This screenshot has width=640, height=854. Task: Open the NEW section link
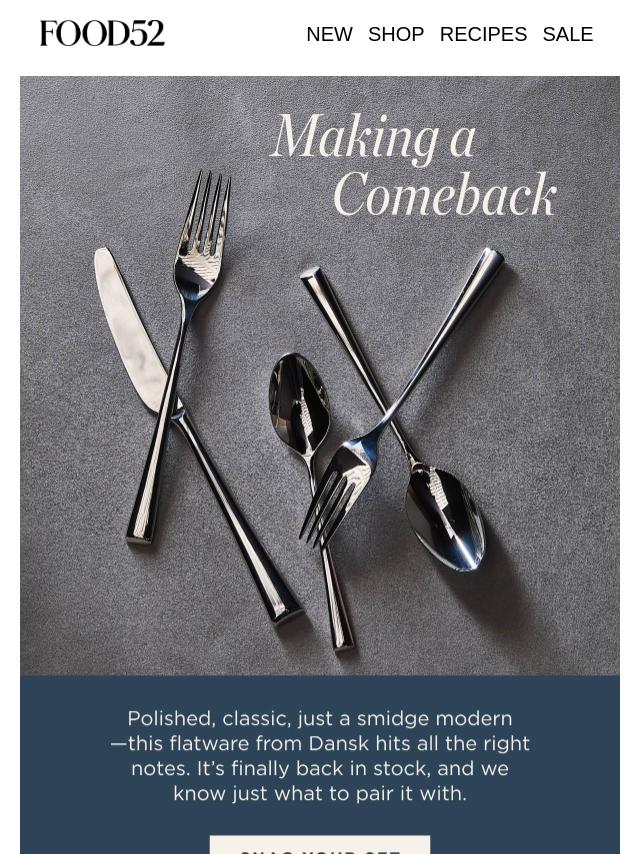(x=329, y=34)
